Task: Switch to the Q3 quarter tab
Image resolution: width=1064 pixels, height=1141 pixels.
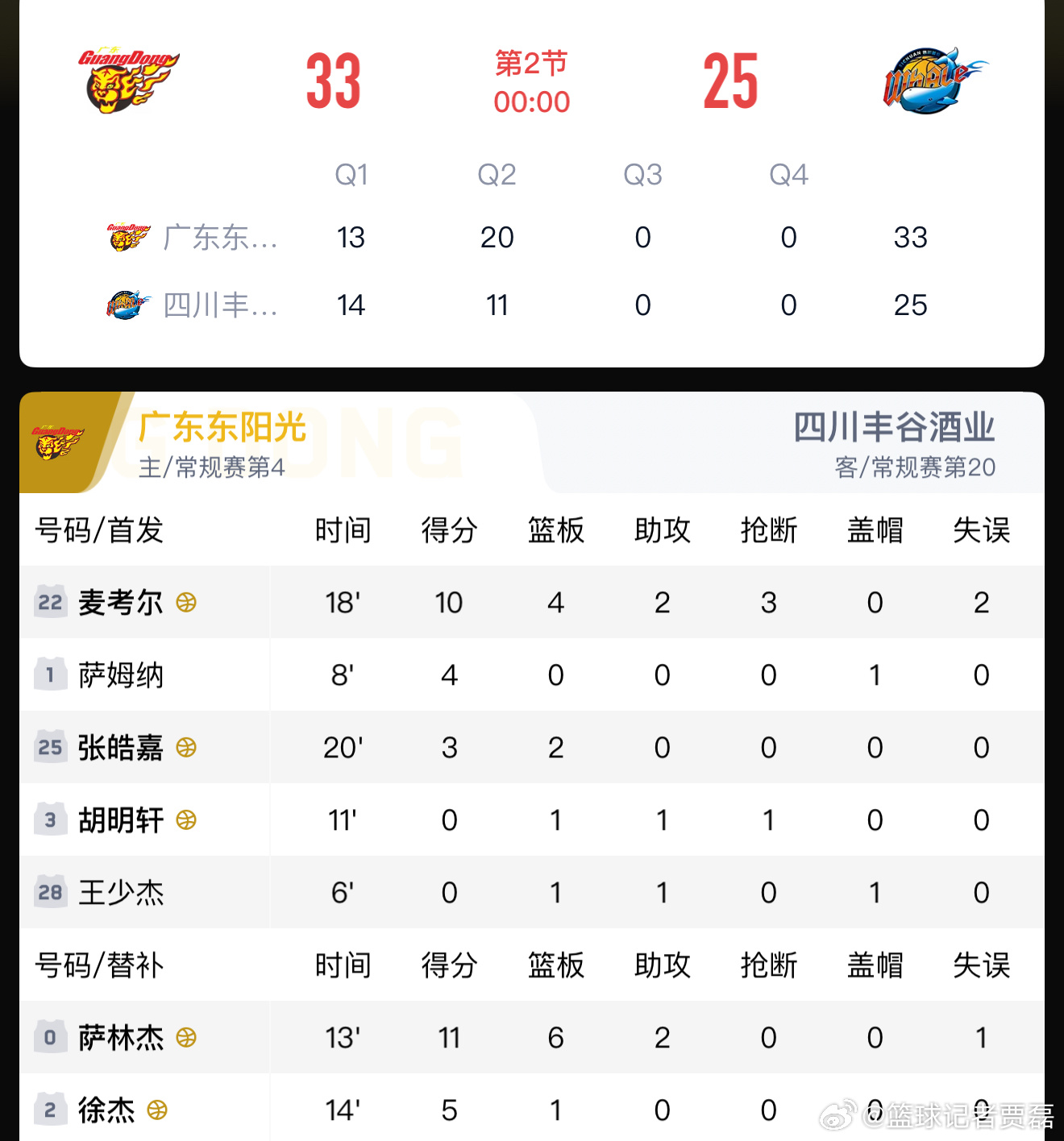Action: 642,174
